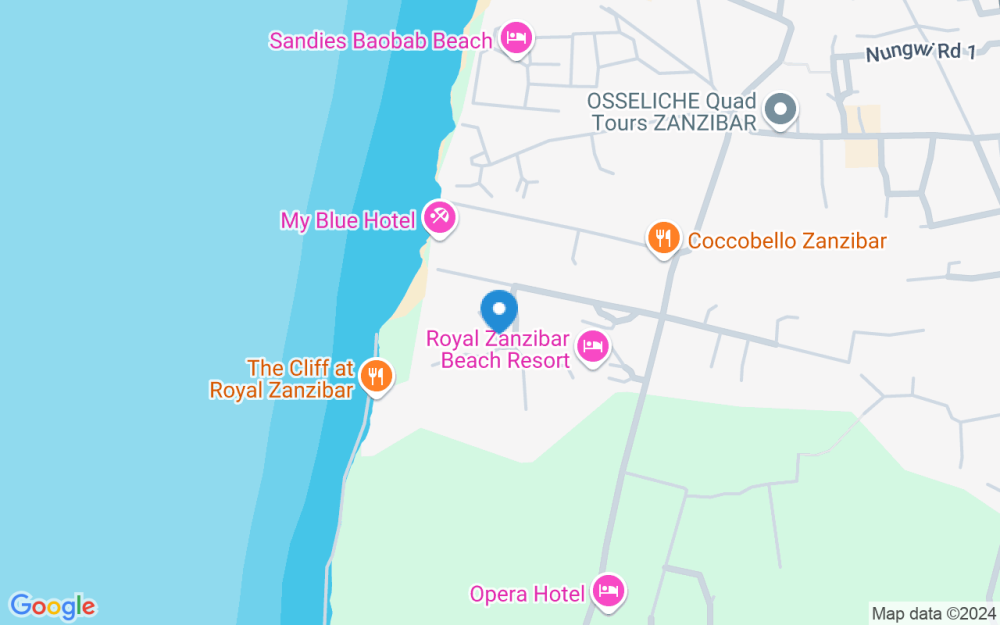Select the Opera Hotel pin

(607, 590)
